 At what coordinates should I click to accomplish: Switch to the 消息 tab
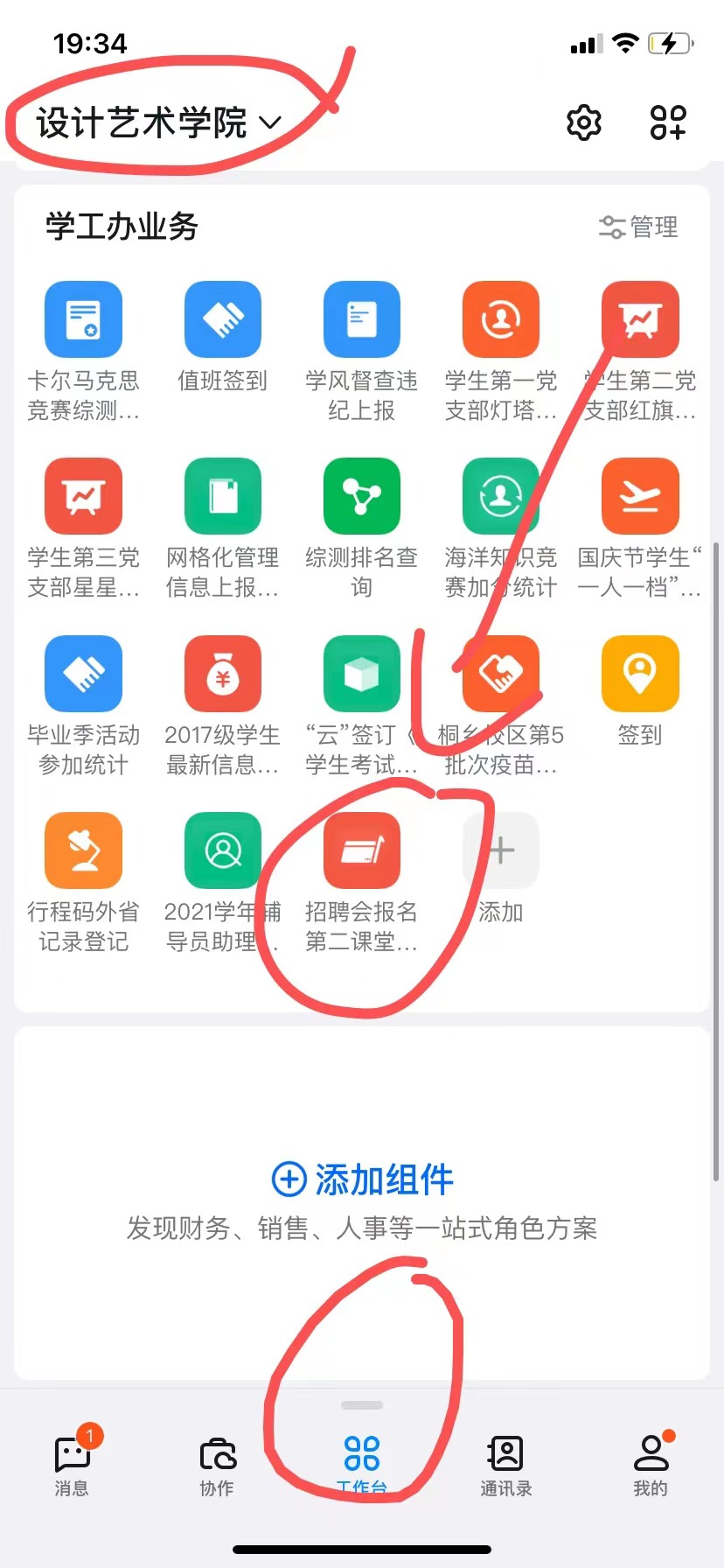tap(73, 1461)
